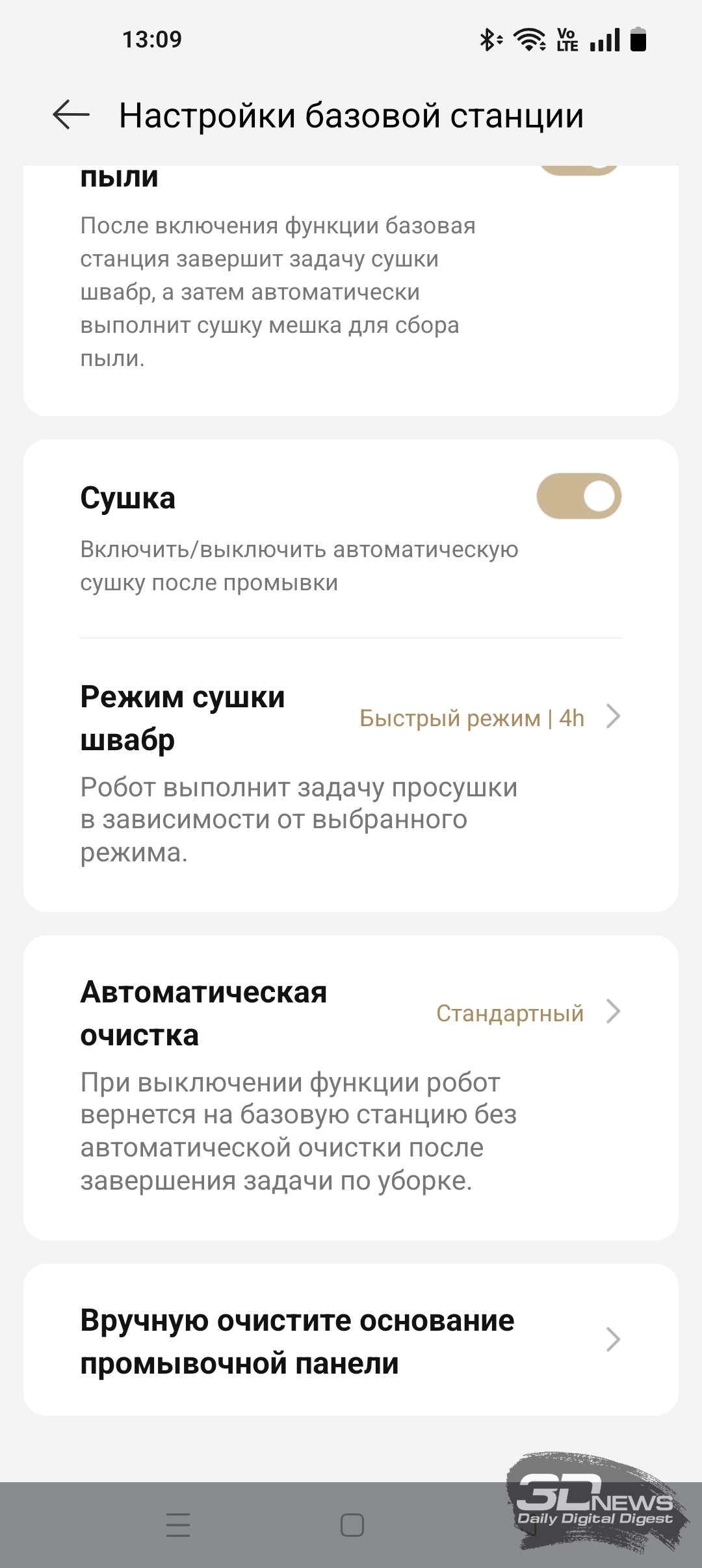Tap the system home button
Image resolution: width=702 pixels, height=1568 pixels.
pyautogui.click(x=352, y=1524)
